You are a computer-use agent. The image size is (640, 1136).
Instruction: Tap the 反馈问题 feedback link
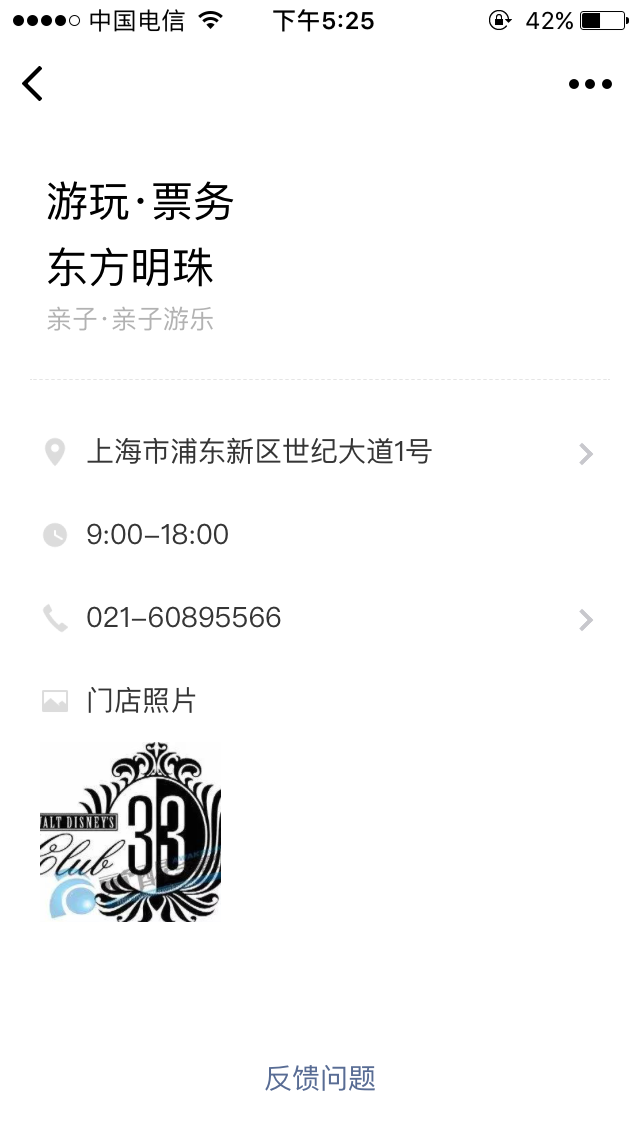[x=320, y=1078]
